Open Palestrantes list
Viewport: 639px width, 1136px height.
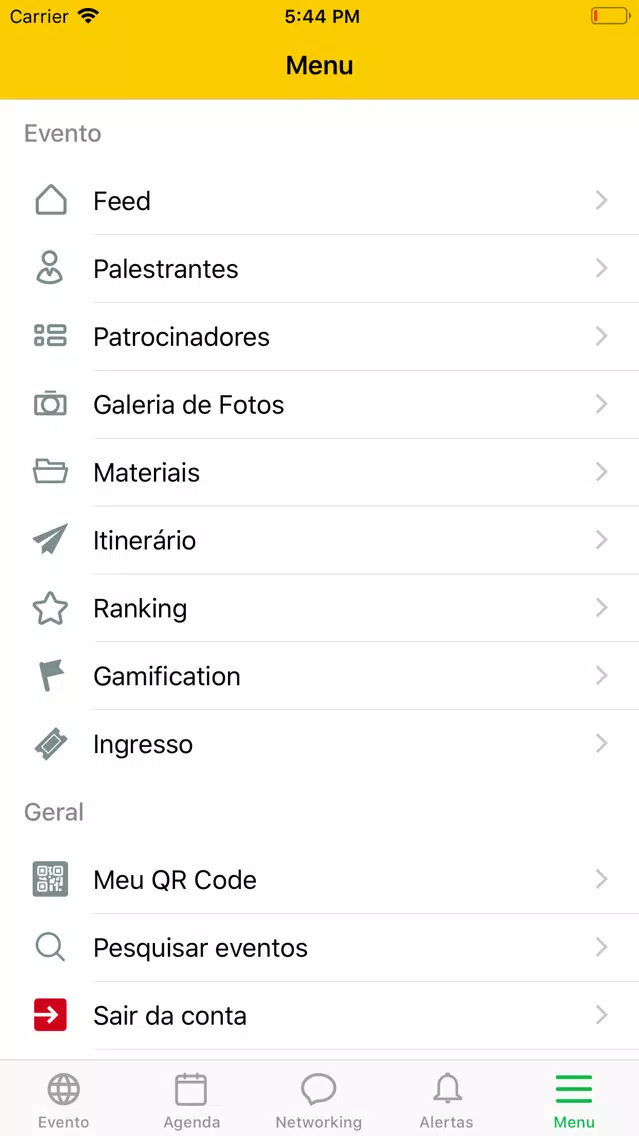coord(320,269)
